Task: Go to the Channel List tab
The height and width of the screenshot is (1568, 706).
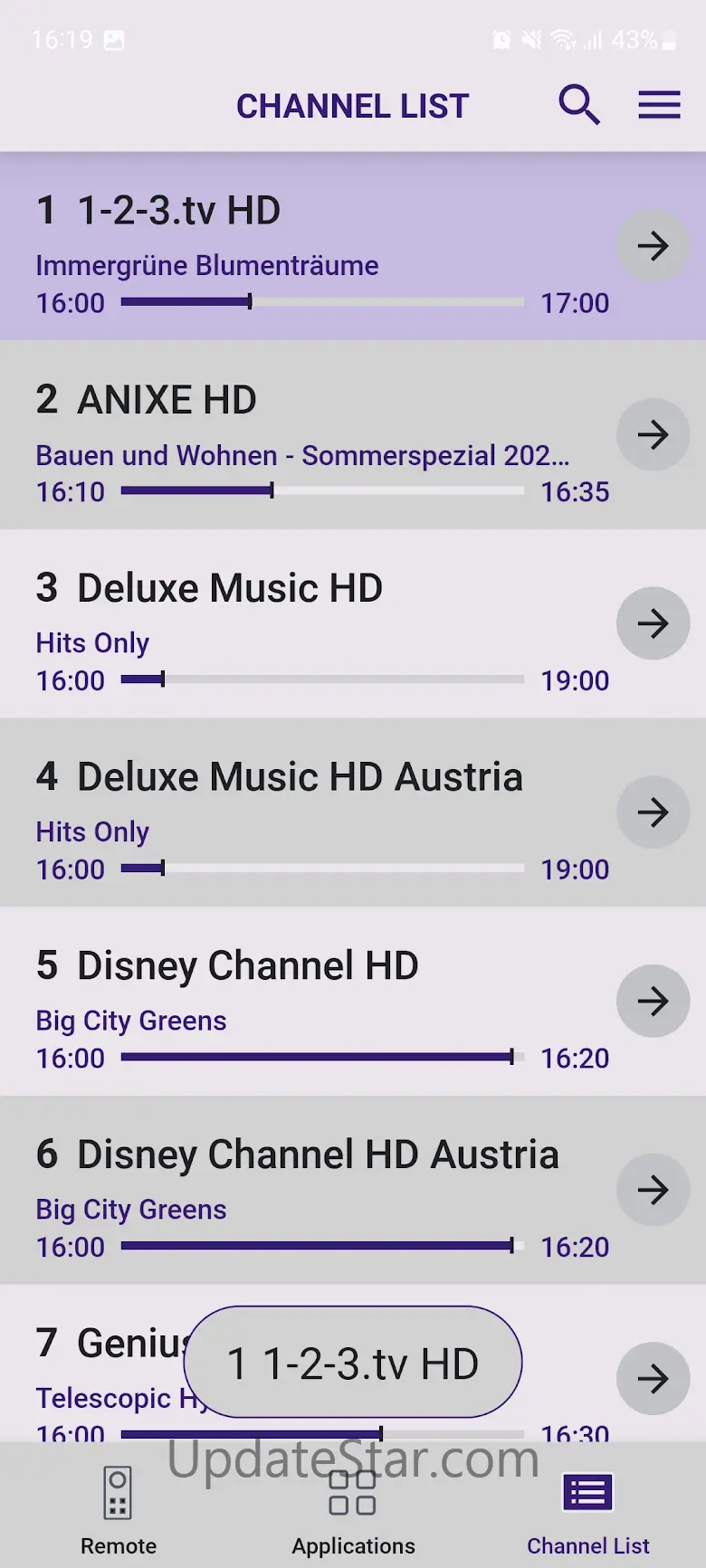Action: [588, 1508]
